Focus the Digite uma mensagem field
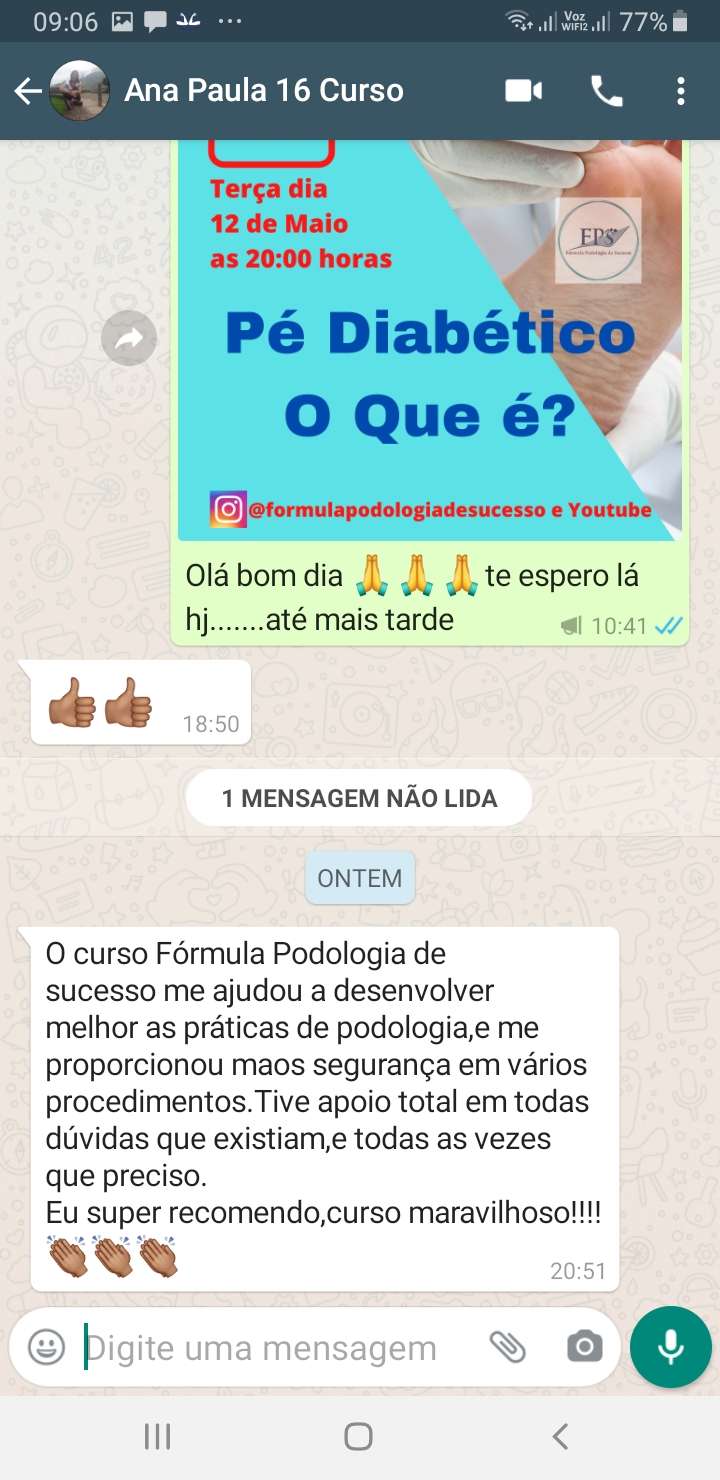 coord(270,1348)
